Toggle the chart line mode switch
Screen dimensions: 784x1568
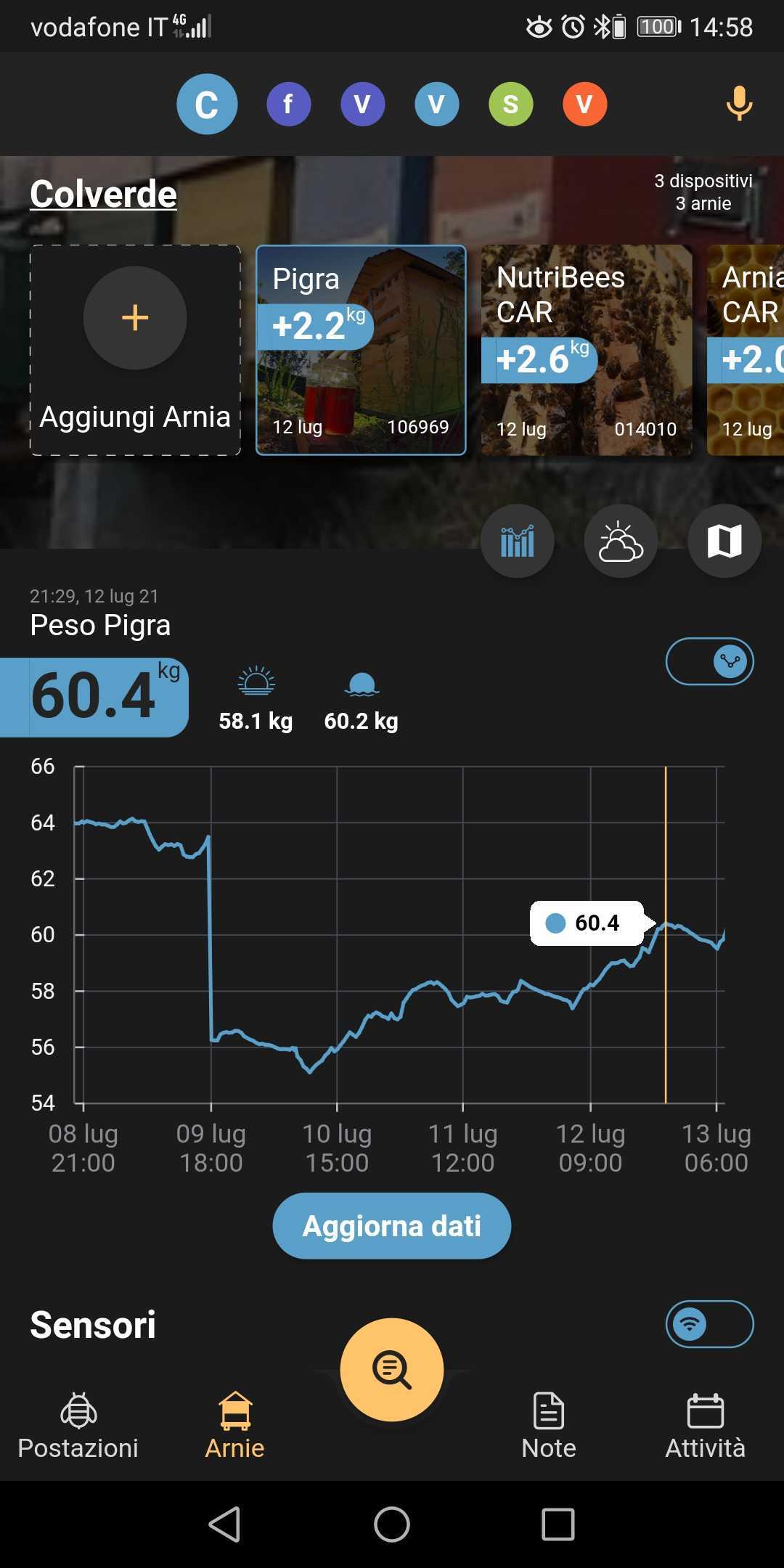click(x=709, y=661)
